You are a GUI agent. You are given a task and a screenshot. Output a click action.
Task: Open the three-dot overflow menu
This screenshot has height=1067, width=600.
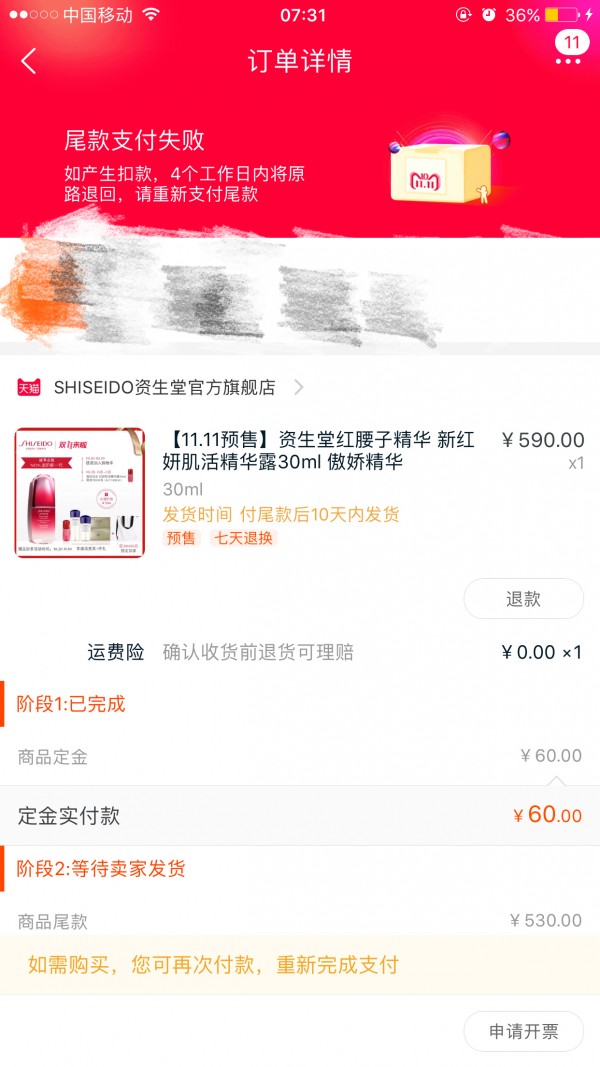(568, 62)
